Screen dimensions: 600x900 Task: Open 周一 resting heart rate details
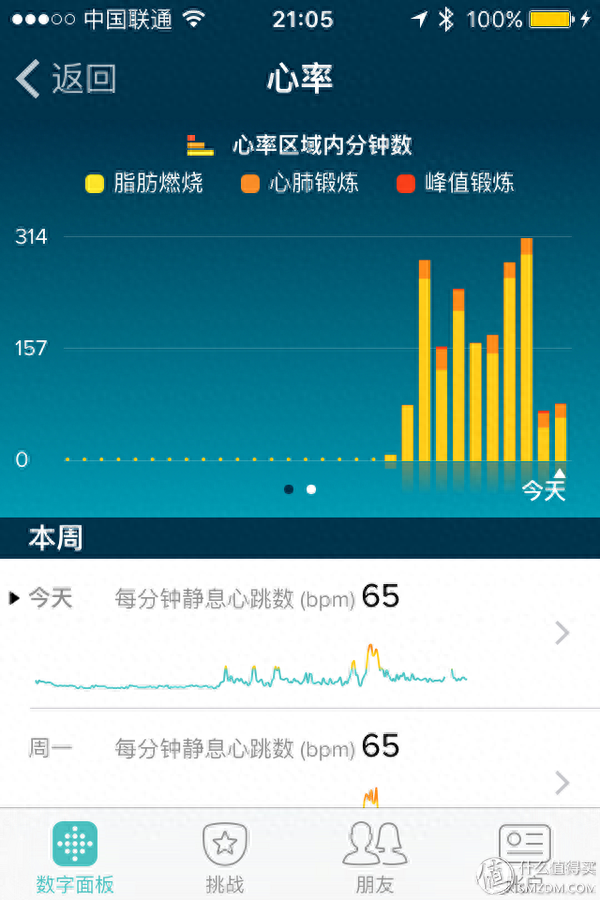[300, 770]
